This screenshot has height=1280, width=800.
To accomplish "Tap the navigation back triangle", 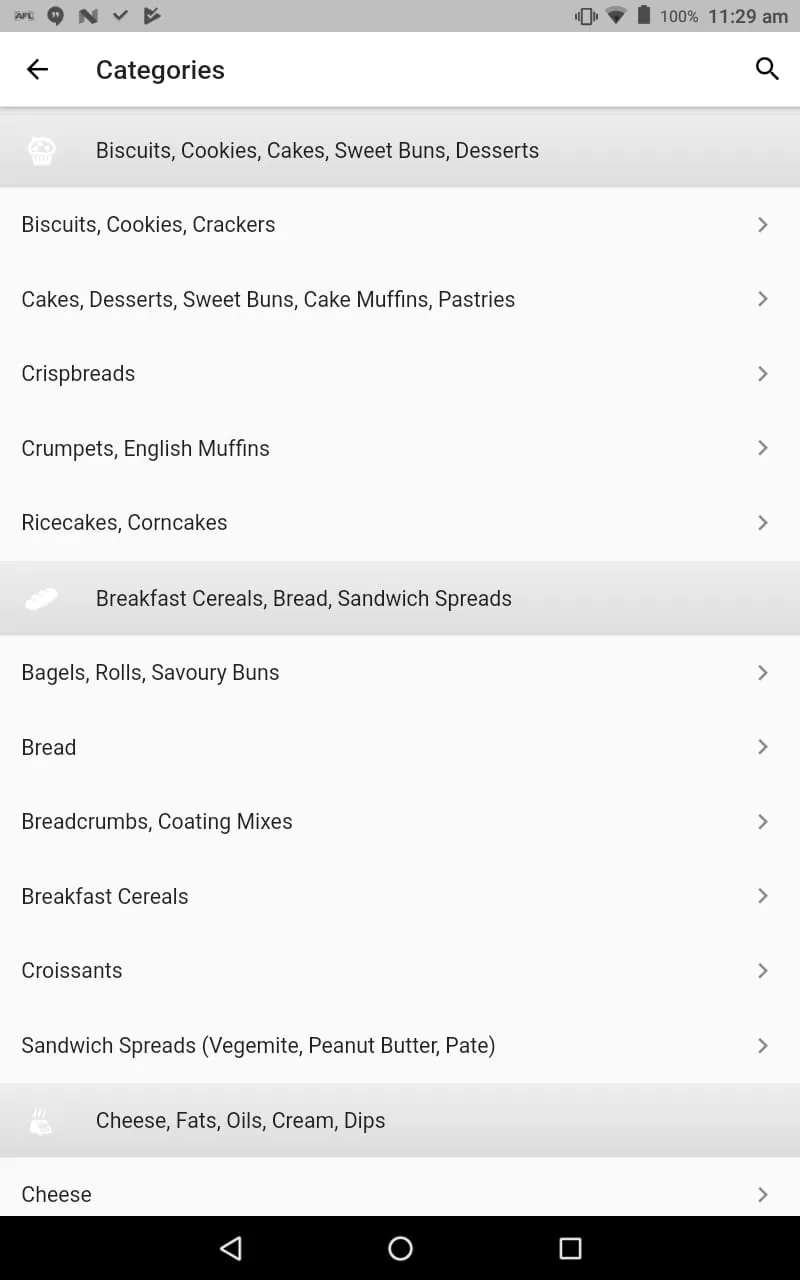I will (x=231, y=1248).
